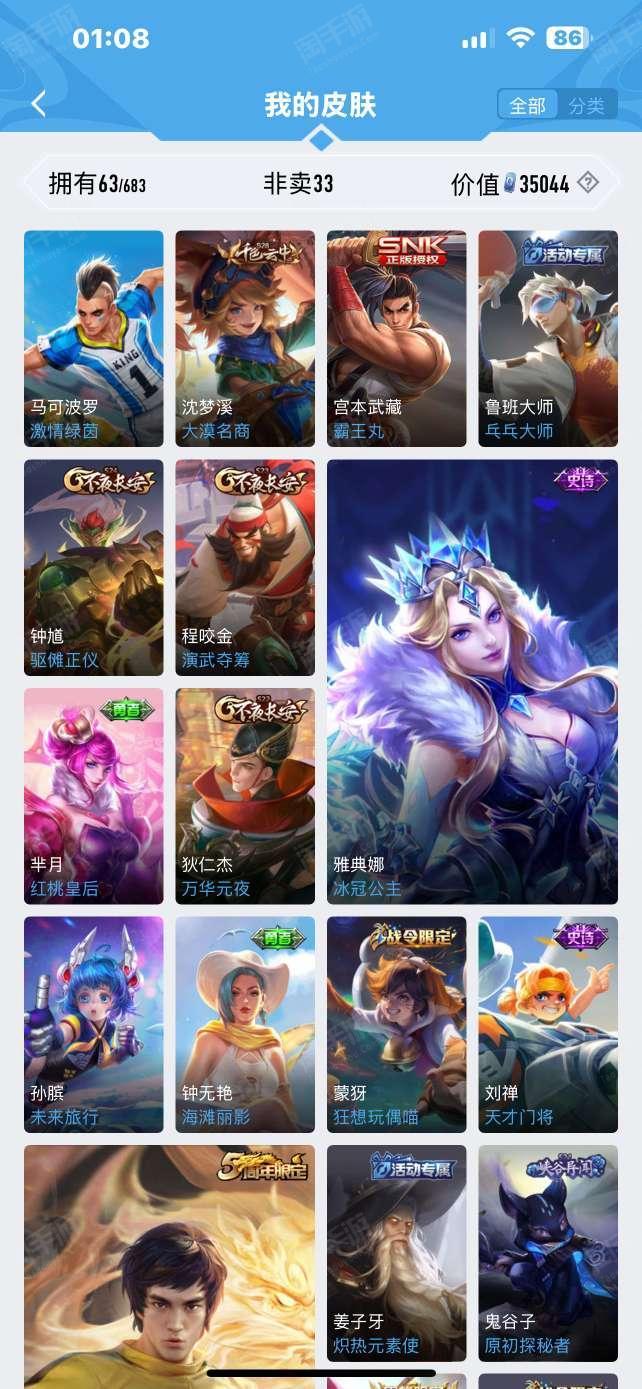Open the 5周年限定 skin card
Image resolution: width=642 pixels, height=1389 pixels.
click(170, 1266)
